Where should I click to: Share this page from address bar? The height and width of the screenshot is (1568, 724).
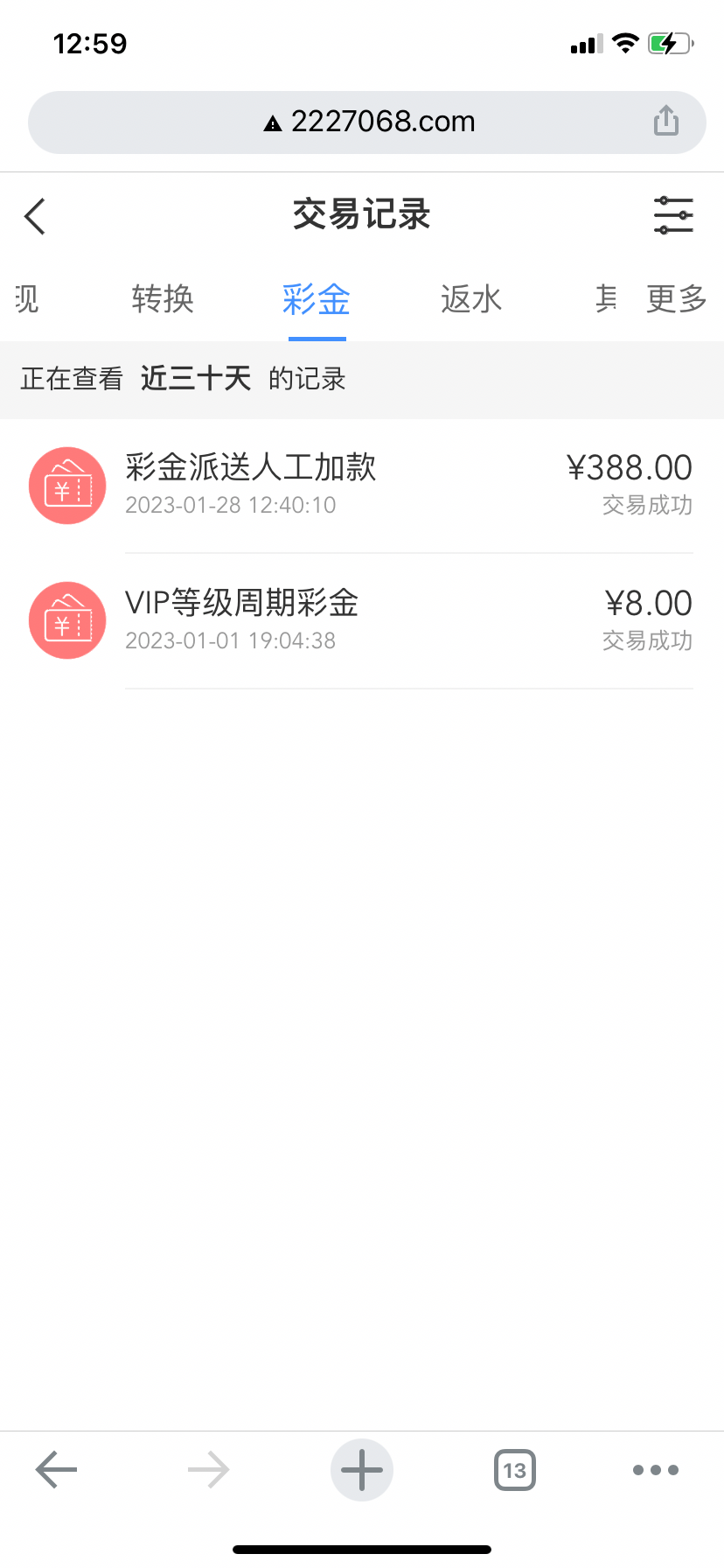click(x=666, y=122)
